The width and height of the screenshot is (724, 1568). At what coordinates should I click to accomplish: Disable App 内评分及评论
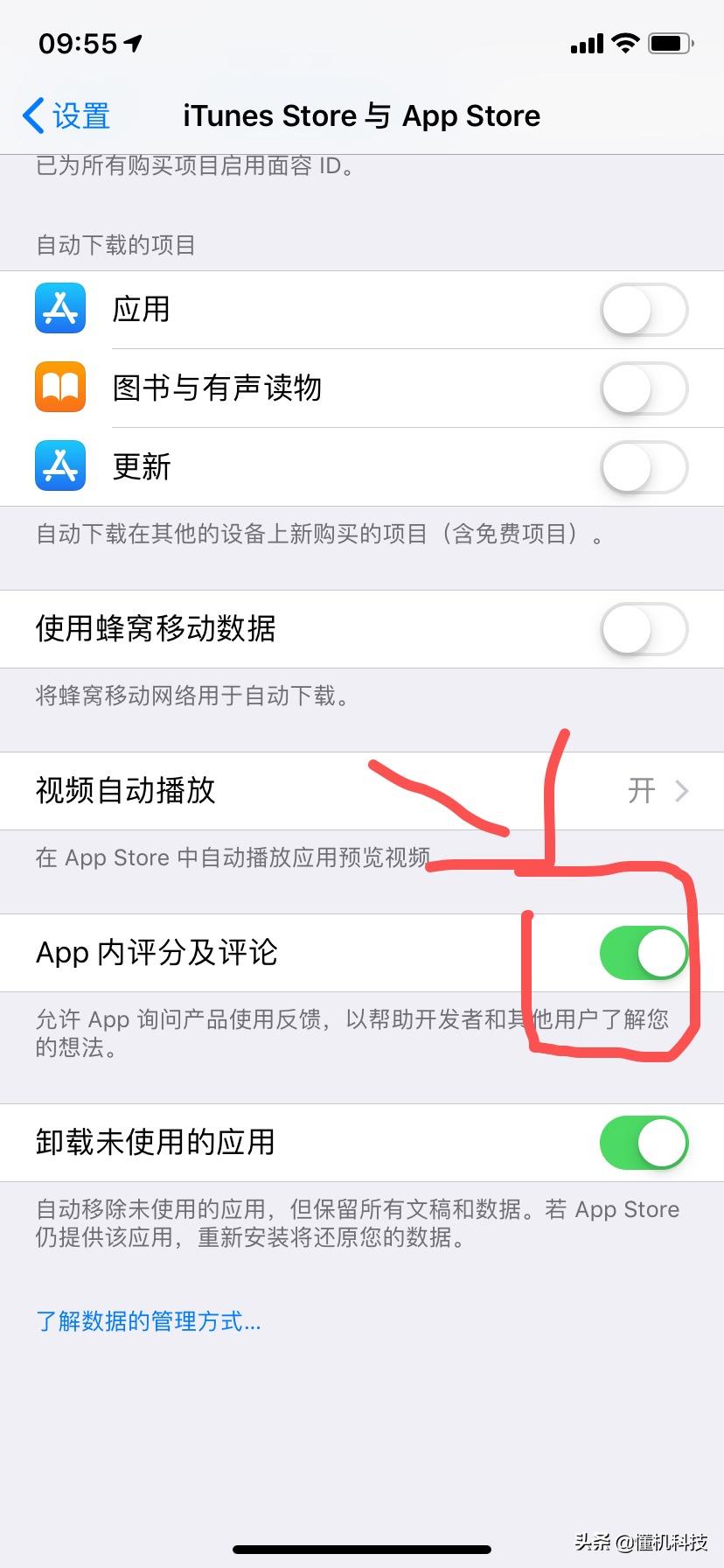click(644, 953)
